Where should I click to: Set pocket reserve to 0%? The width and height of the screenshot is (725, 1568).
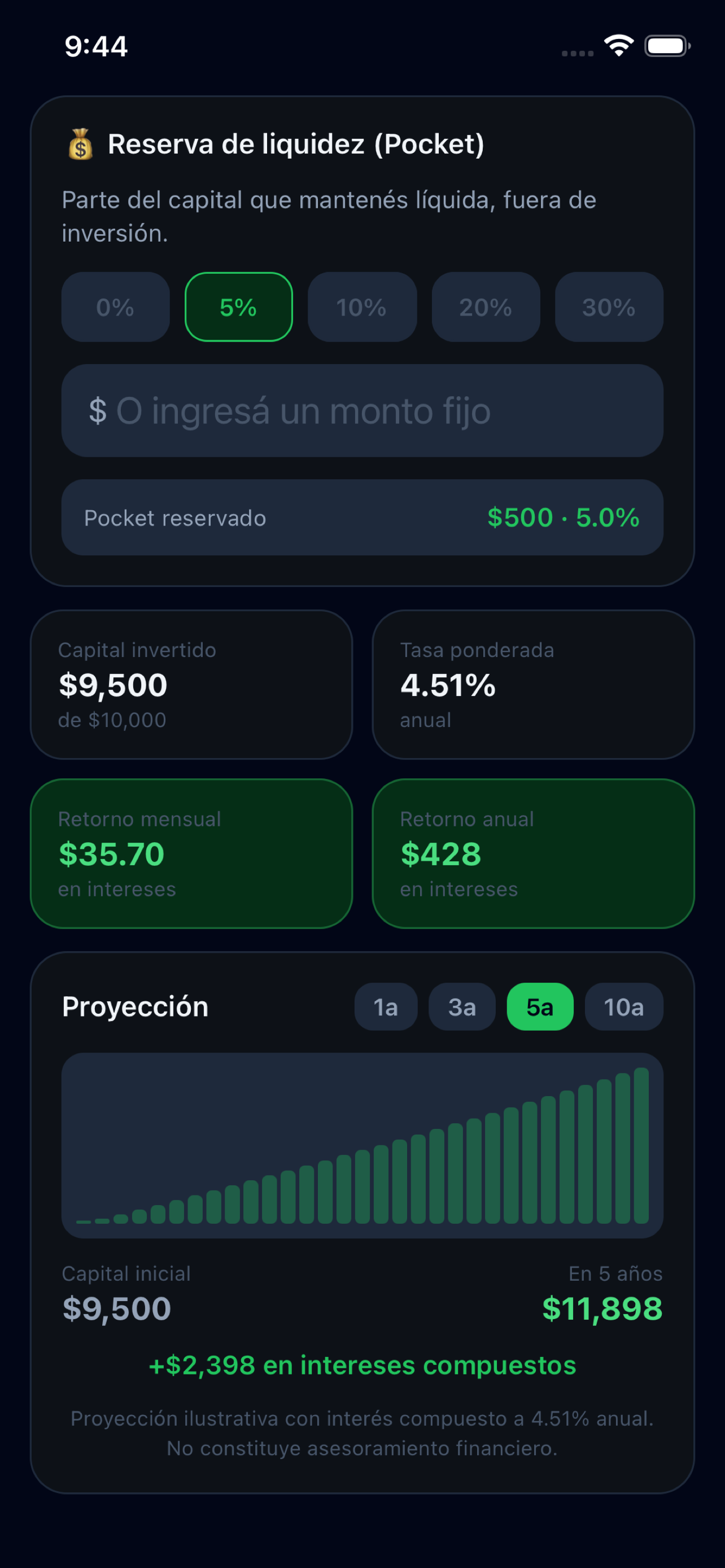click(115, 307)
